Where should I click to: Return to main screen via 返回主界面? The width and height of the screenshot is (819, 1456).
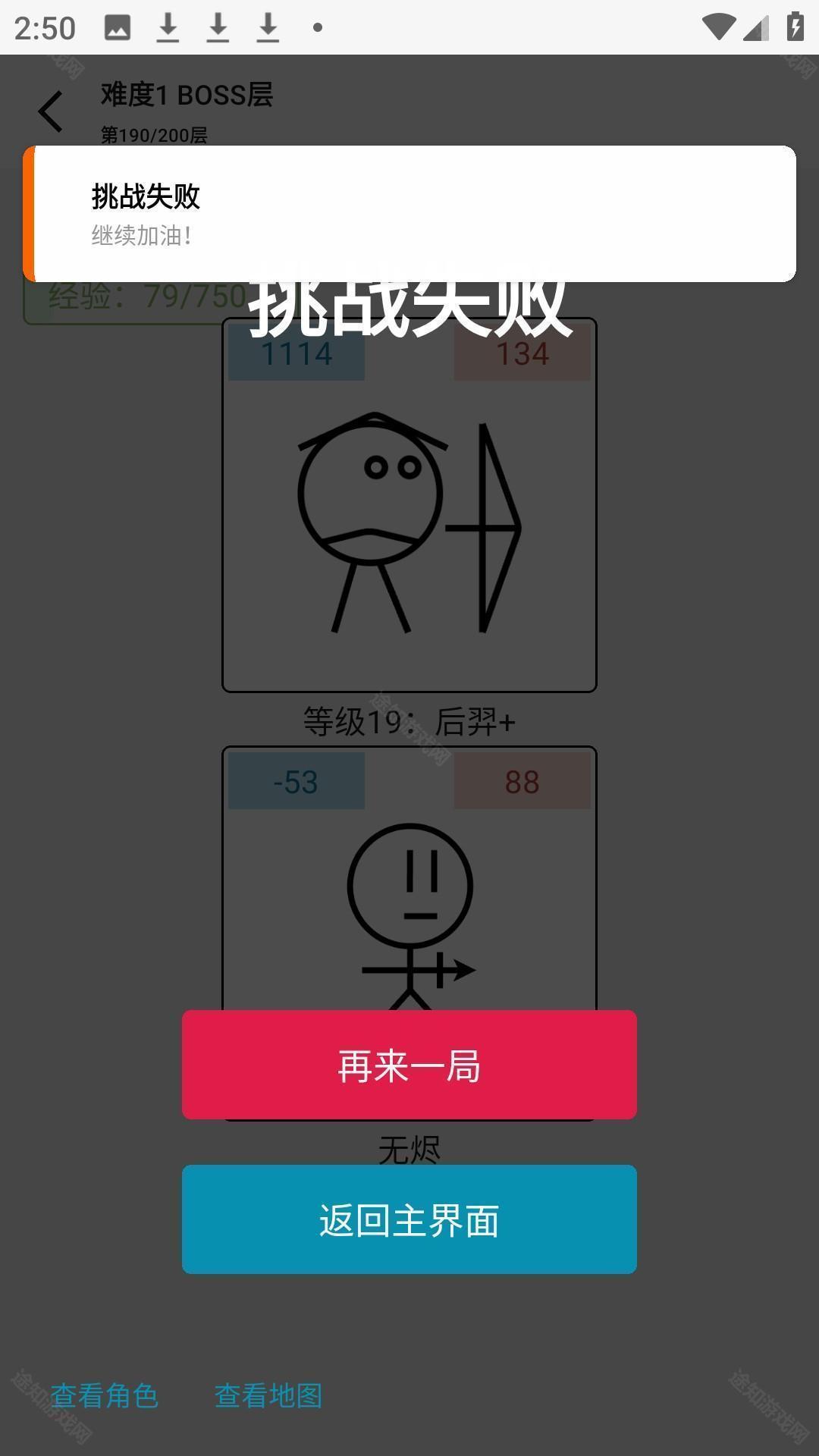(409, 1219)
